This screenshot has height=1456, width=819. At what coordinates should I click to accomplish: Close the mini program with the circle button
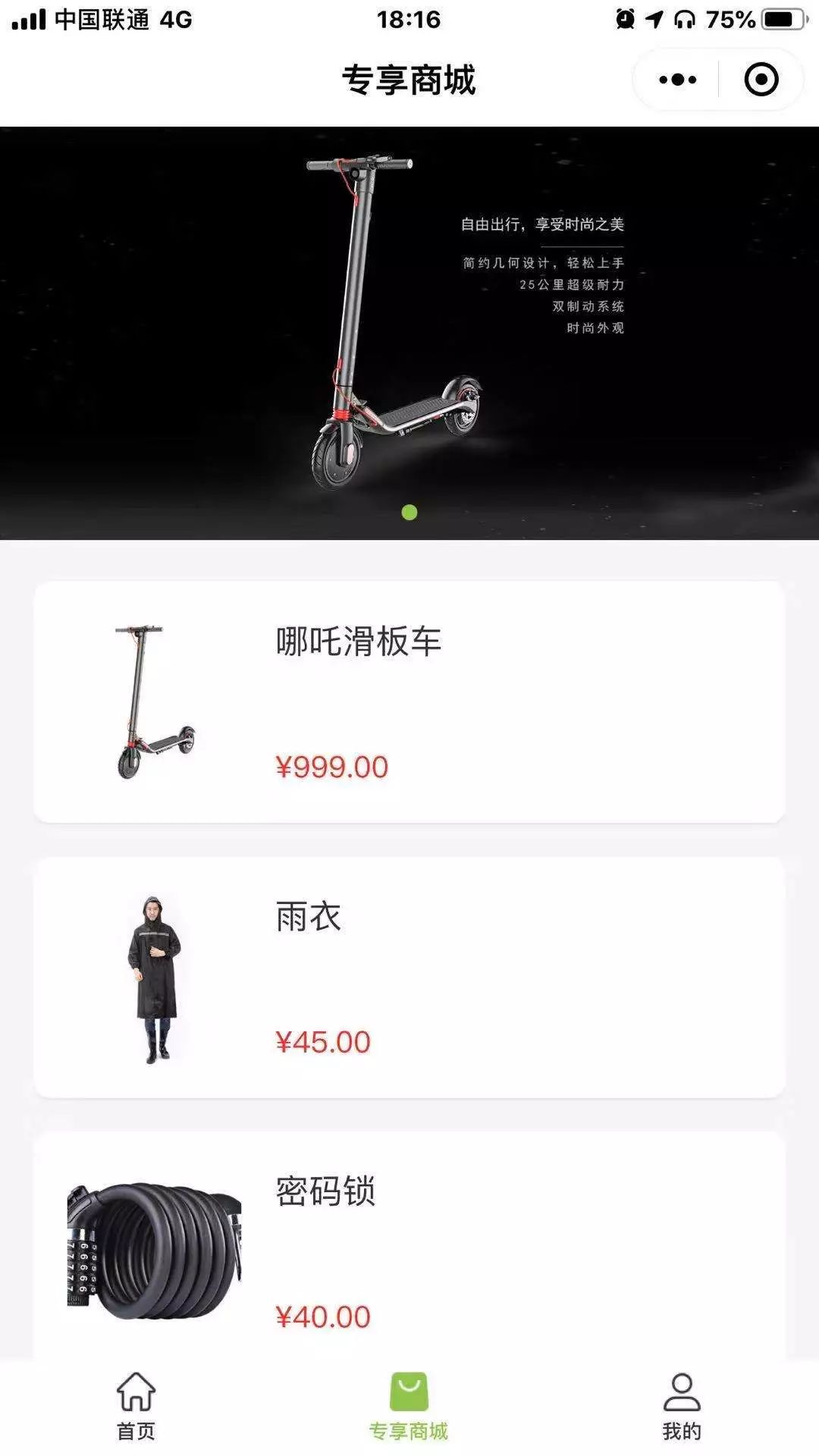click(761, 80)
